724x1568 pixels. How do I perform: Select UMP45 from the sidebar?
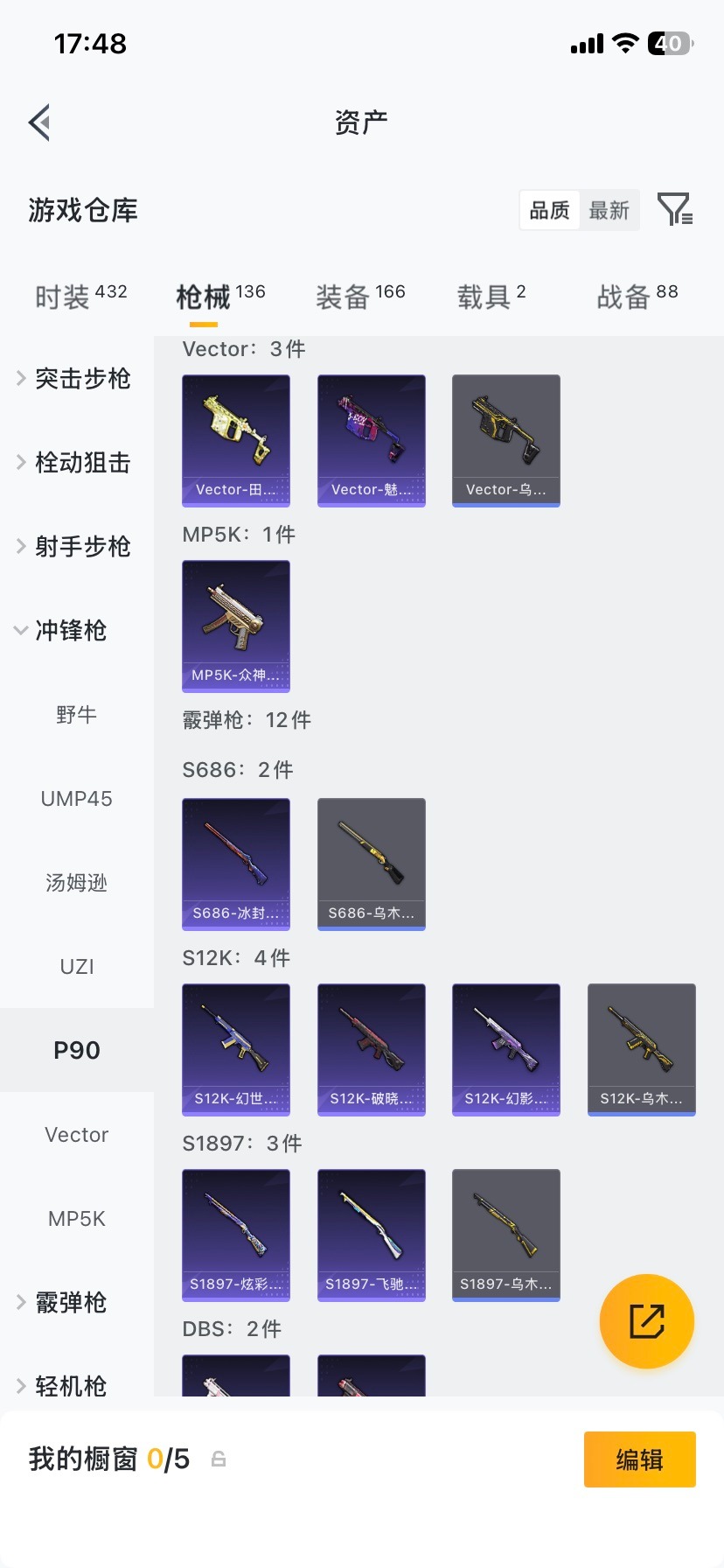tap(76, 798)
